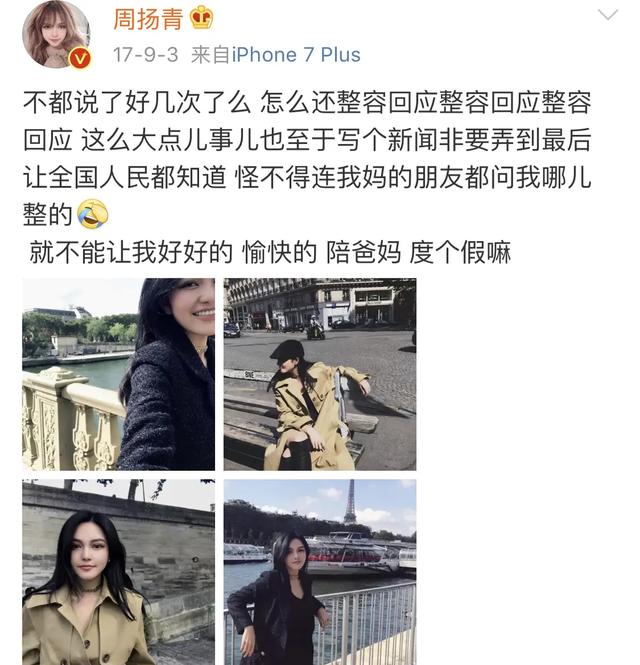The width and height of the screenshot is (640, 665).
Task: Open the photo of woman sitting on bench
Action: coord(319,374)
